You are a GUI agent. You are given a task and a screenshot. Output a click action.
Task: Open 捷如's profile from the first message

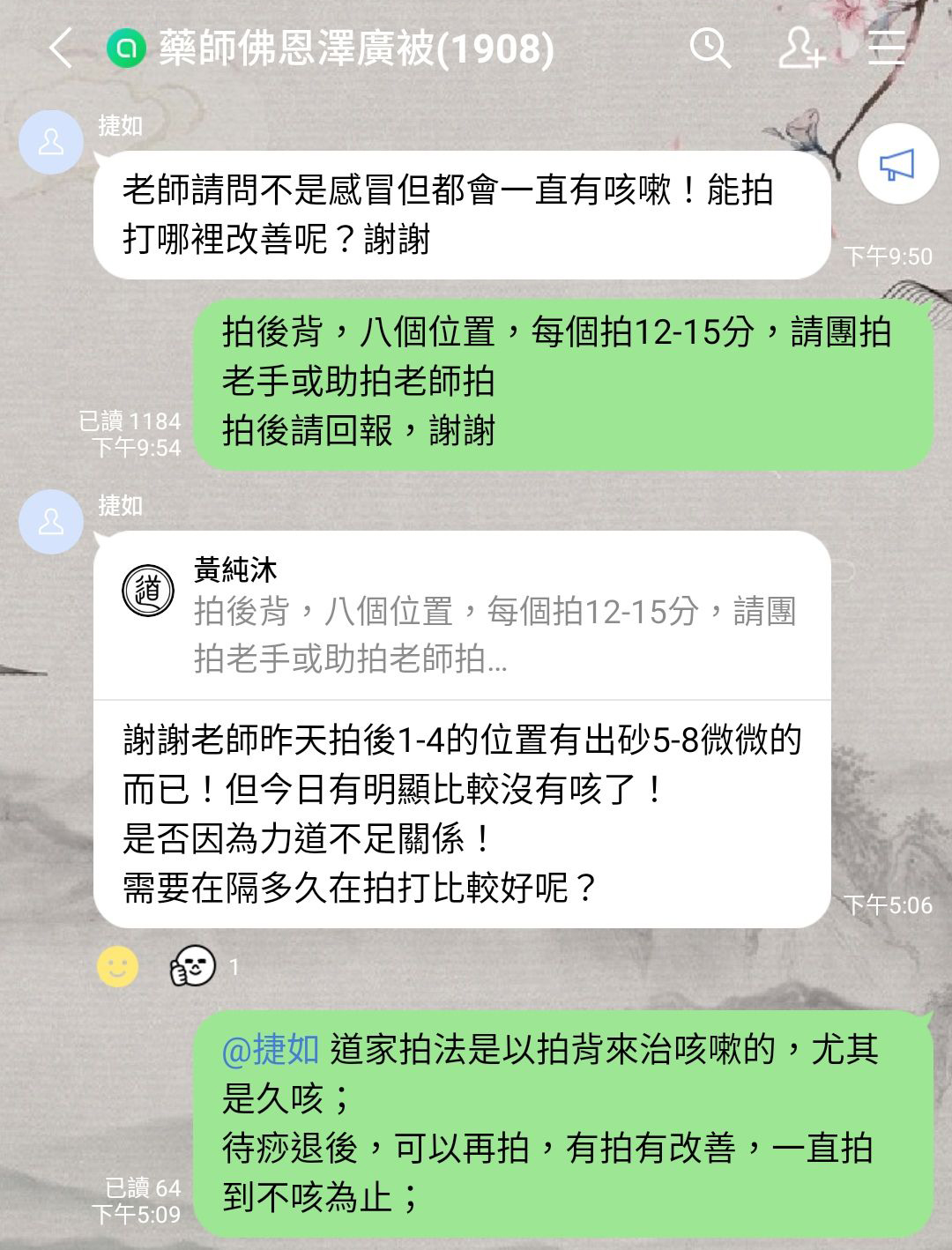coord(51,142)
